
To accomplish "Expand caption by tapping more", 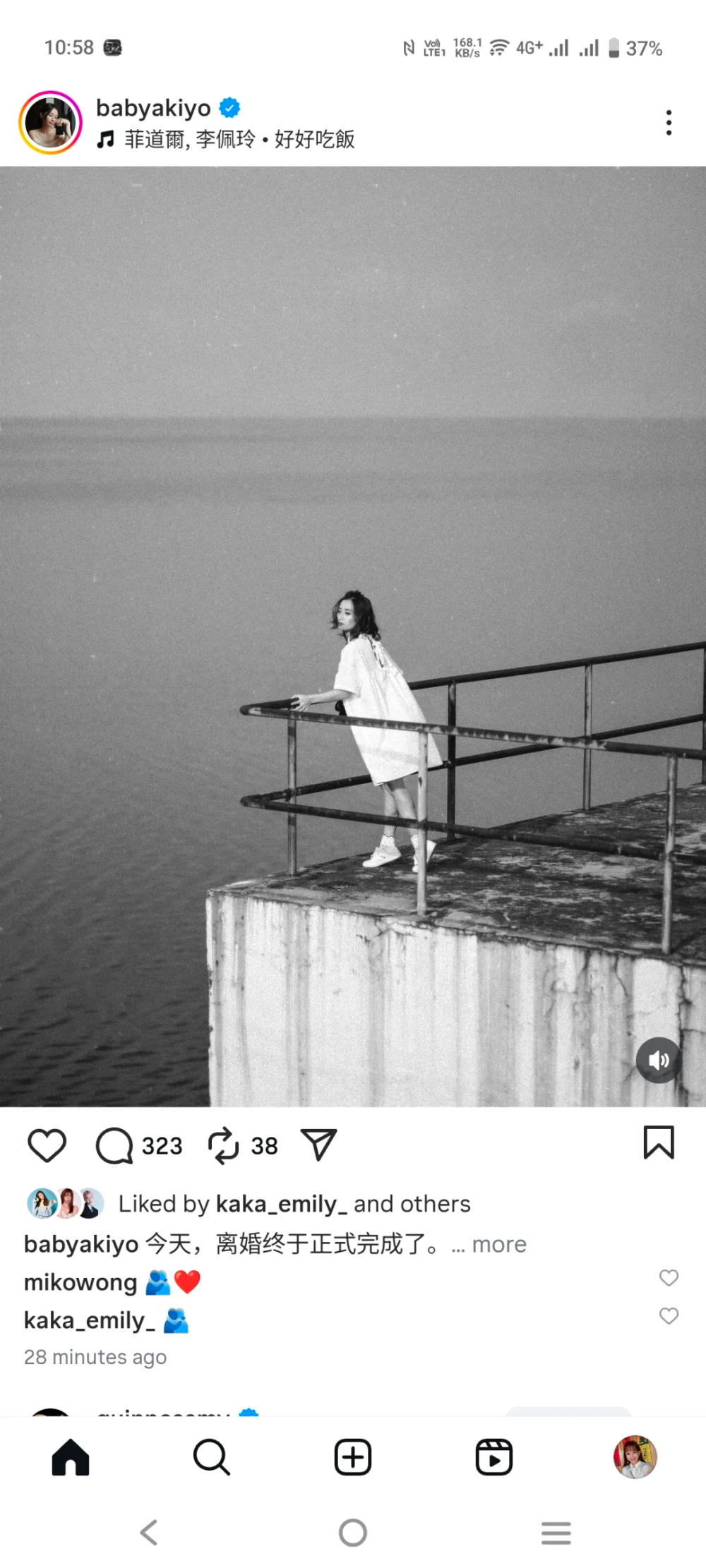I will [x=498, y=1244].
